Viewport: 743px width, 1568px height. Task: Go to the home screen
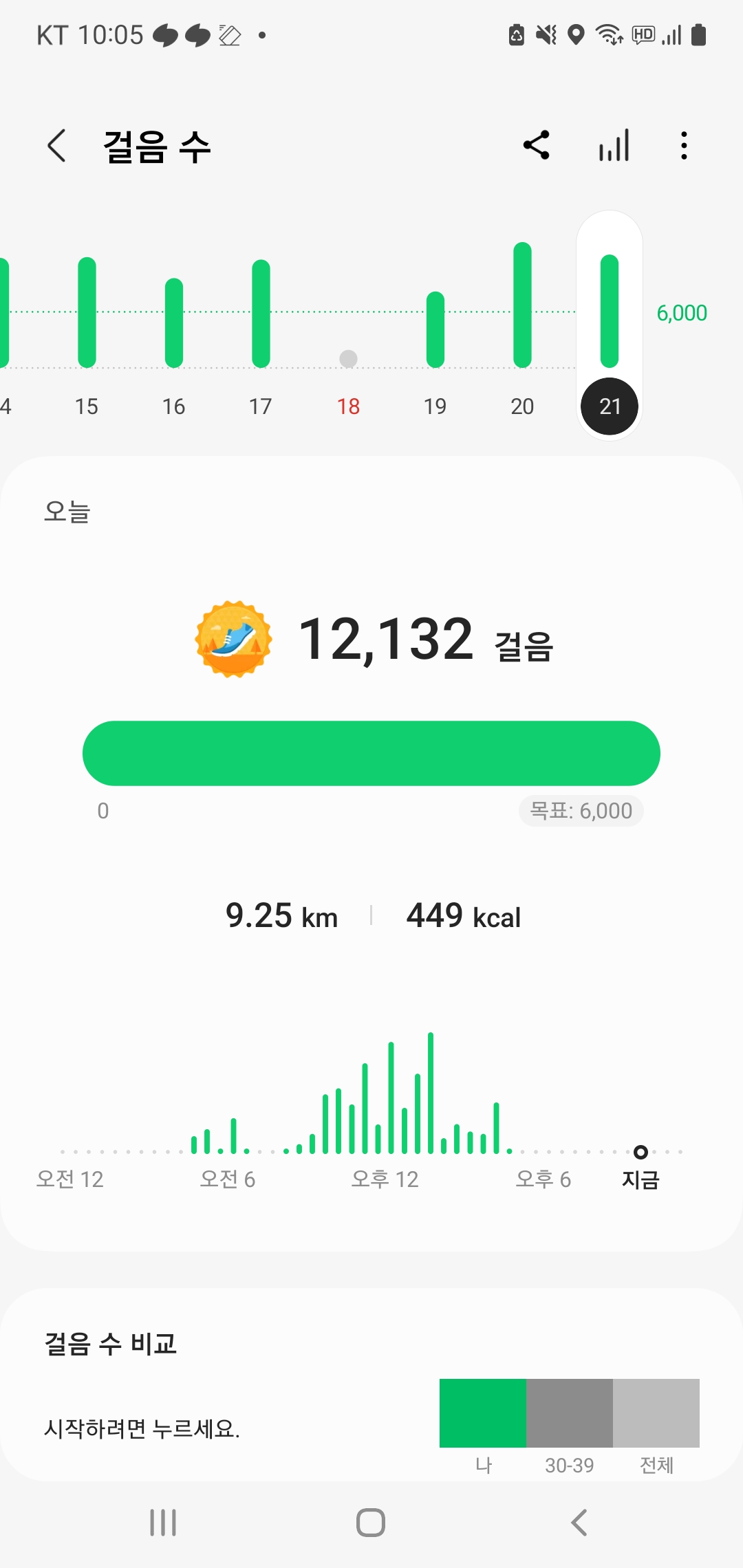tap(371, 1523)
